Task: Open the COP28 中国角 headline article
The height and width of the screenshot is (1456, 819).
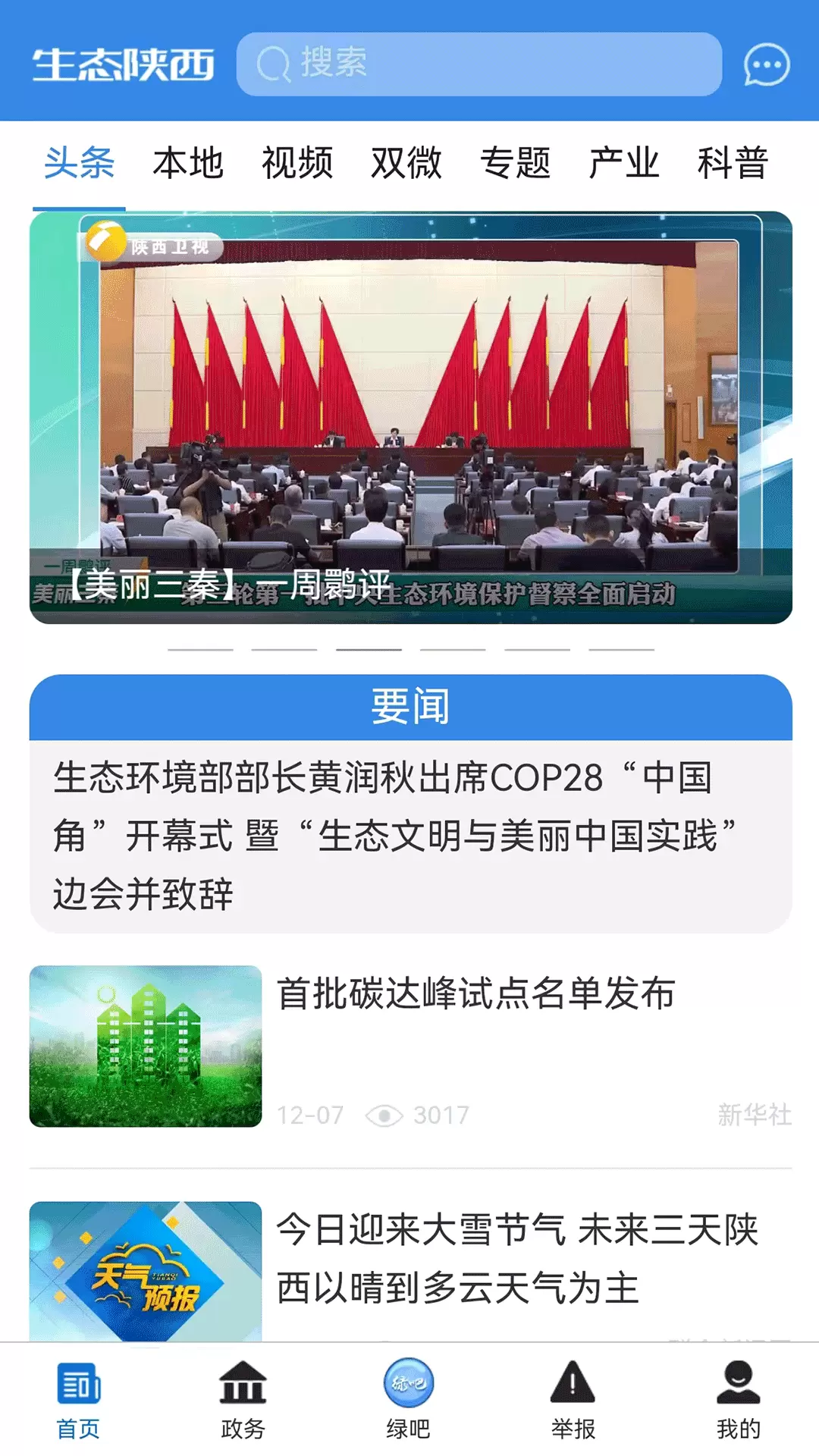Action: pos(411,836)
